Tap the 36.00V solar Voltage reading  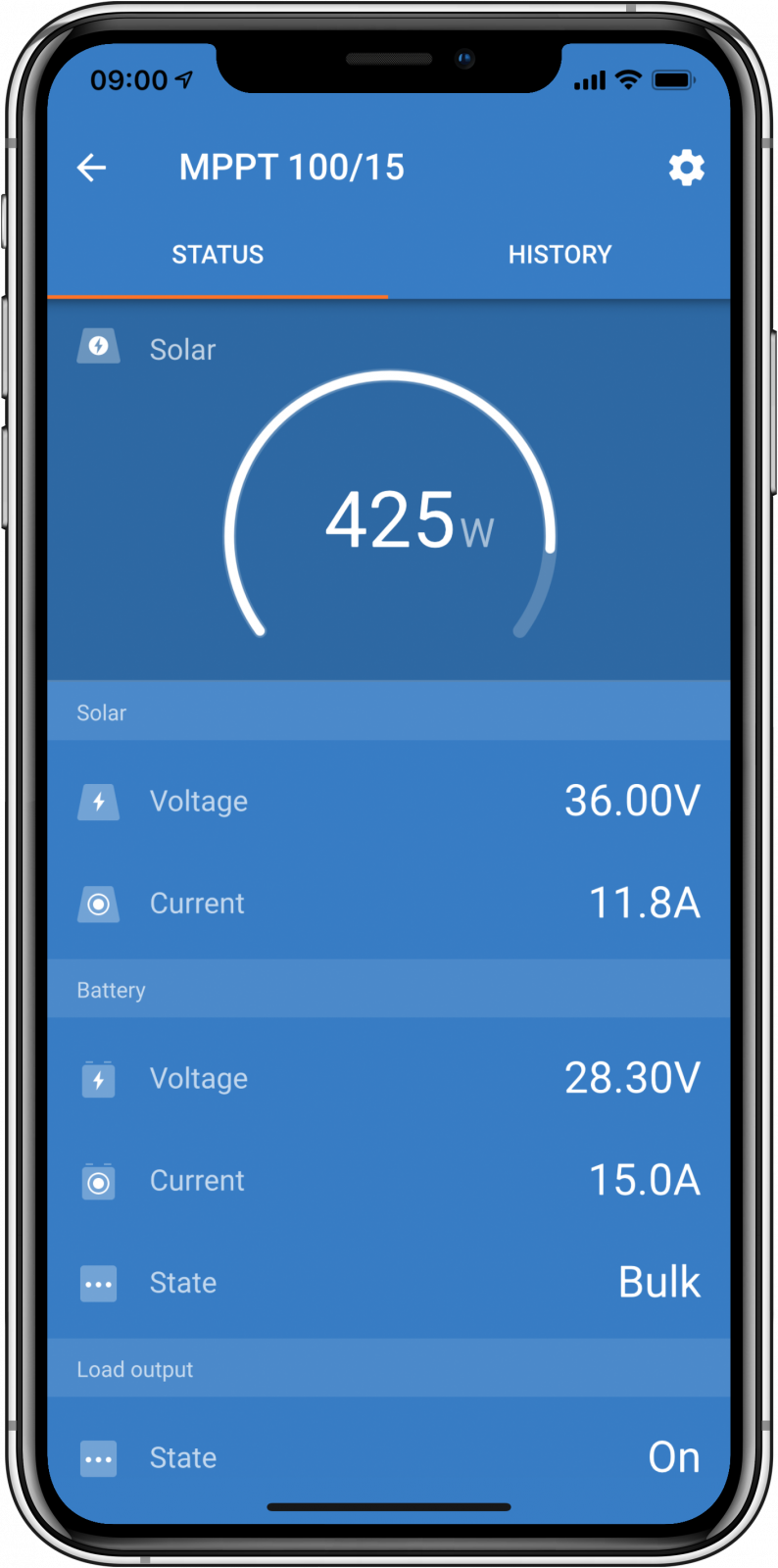point(632,801)
